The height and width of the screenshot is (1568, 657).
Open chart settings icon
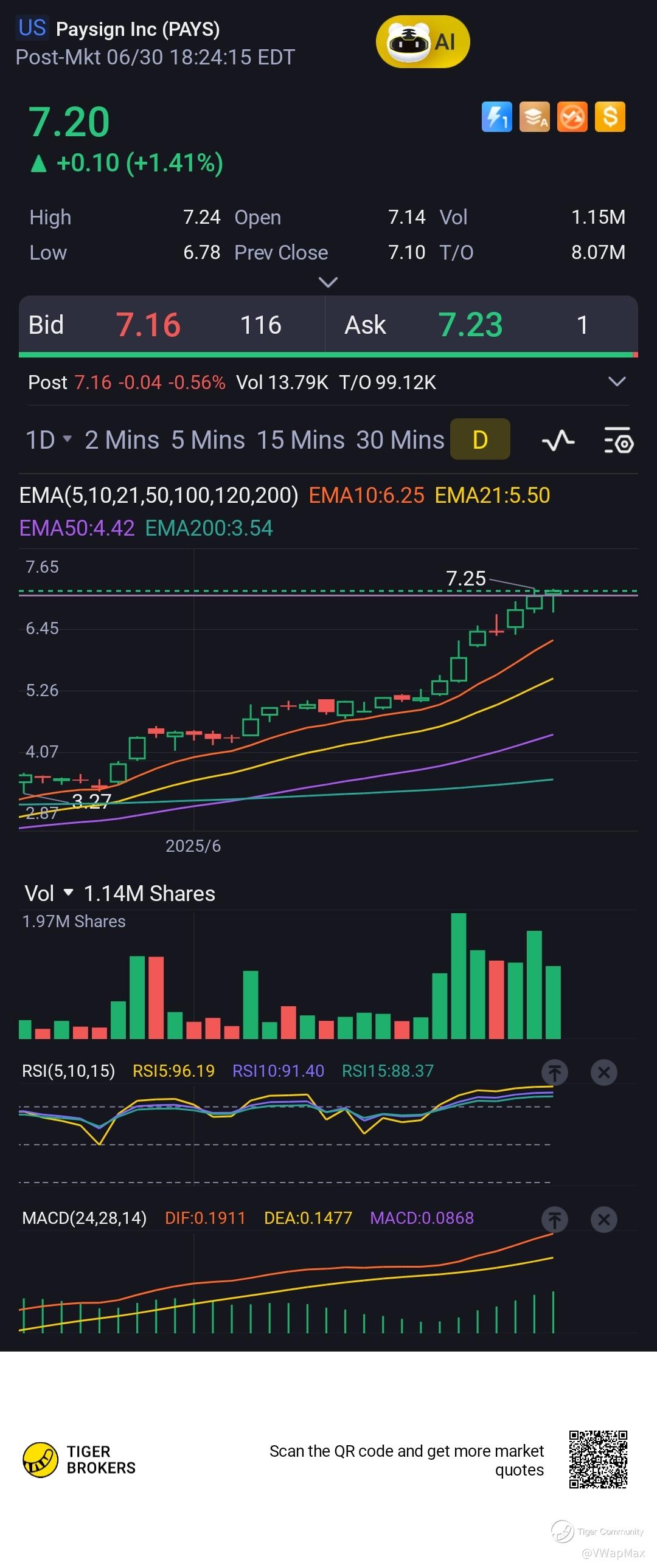618,440
